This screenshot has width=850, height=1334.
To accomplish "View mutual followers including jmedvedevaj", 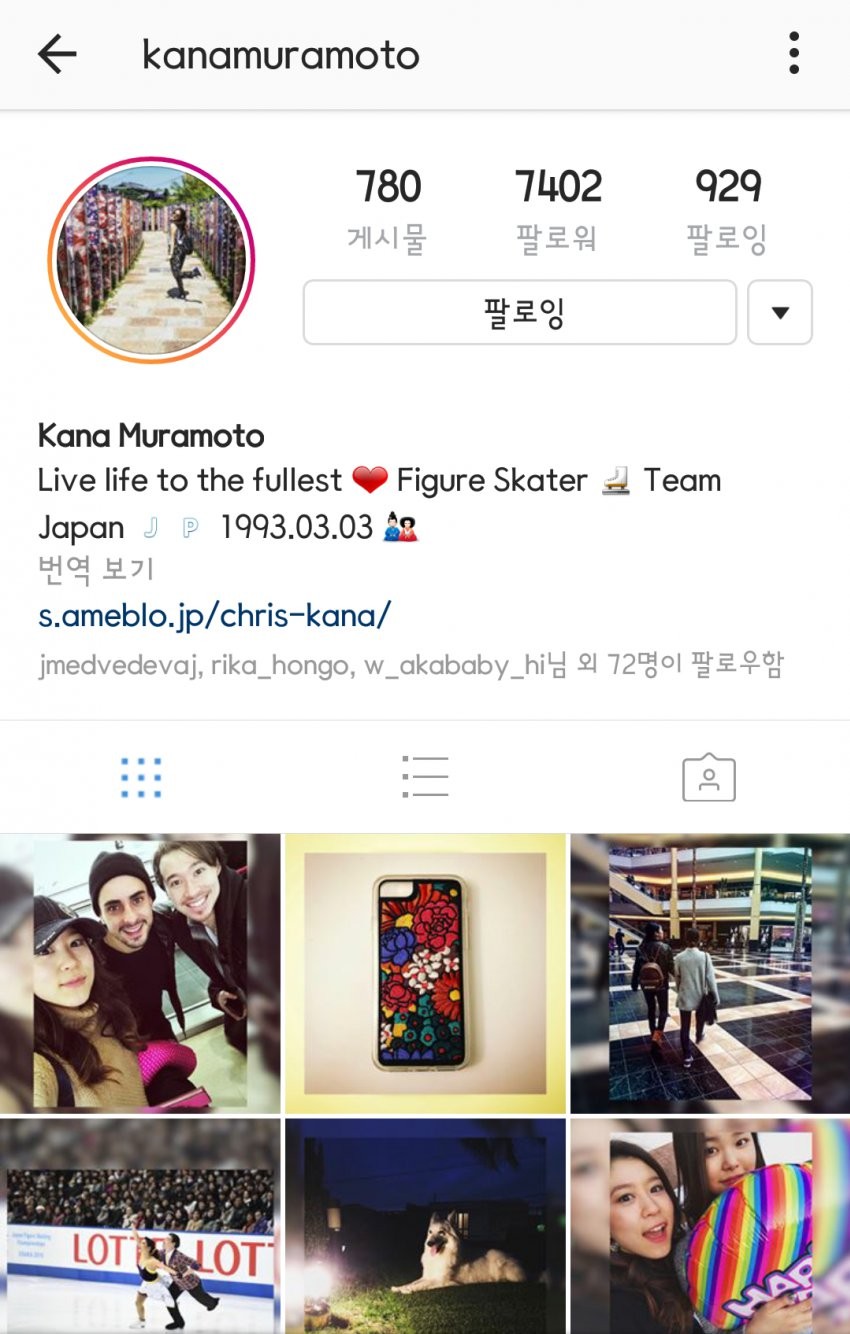I will (410, 664).
